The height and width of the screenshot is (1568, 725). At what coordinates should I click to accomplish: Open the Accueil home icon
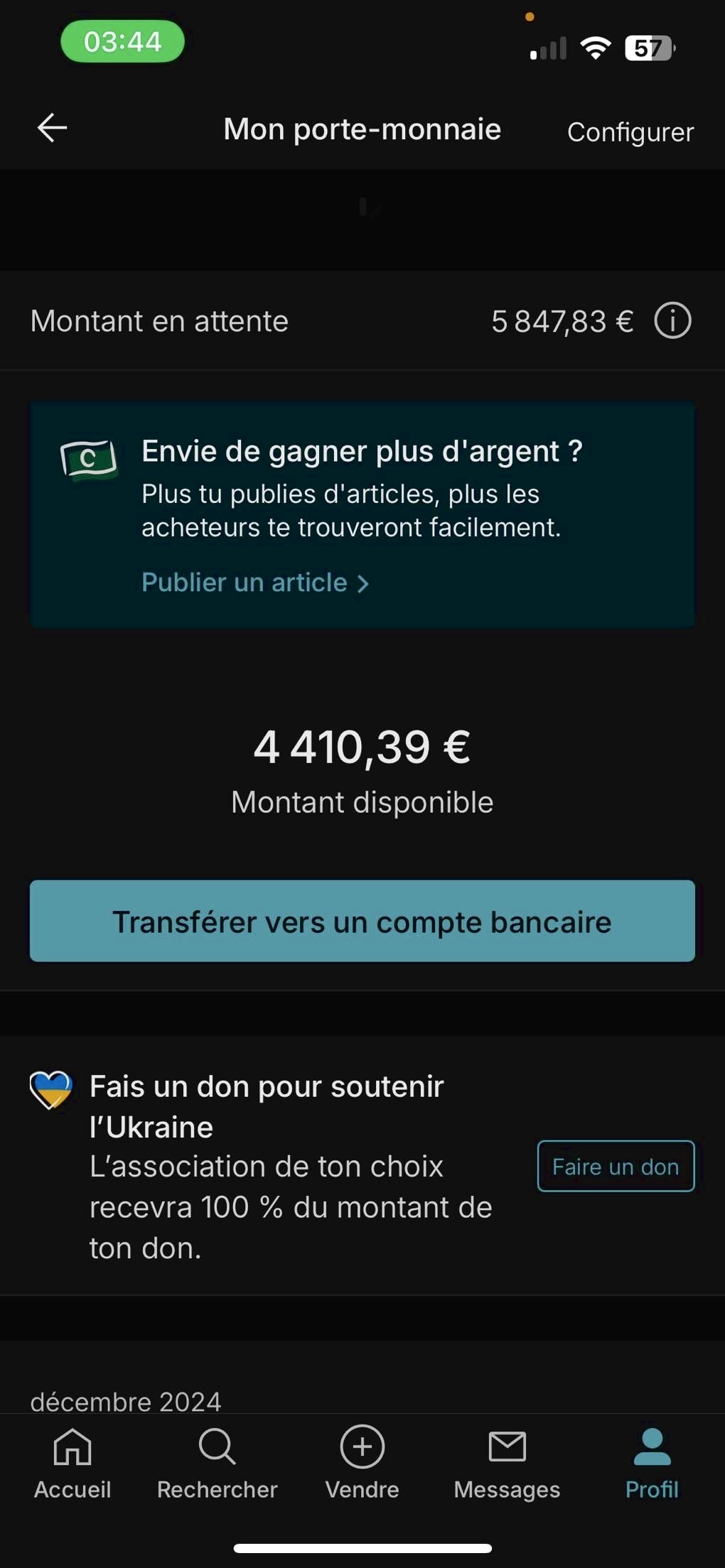[72, 1447]
